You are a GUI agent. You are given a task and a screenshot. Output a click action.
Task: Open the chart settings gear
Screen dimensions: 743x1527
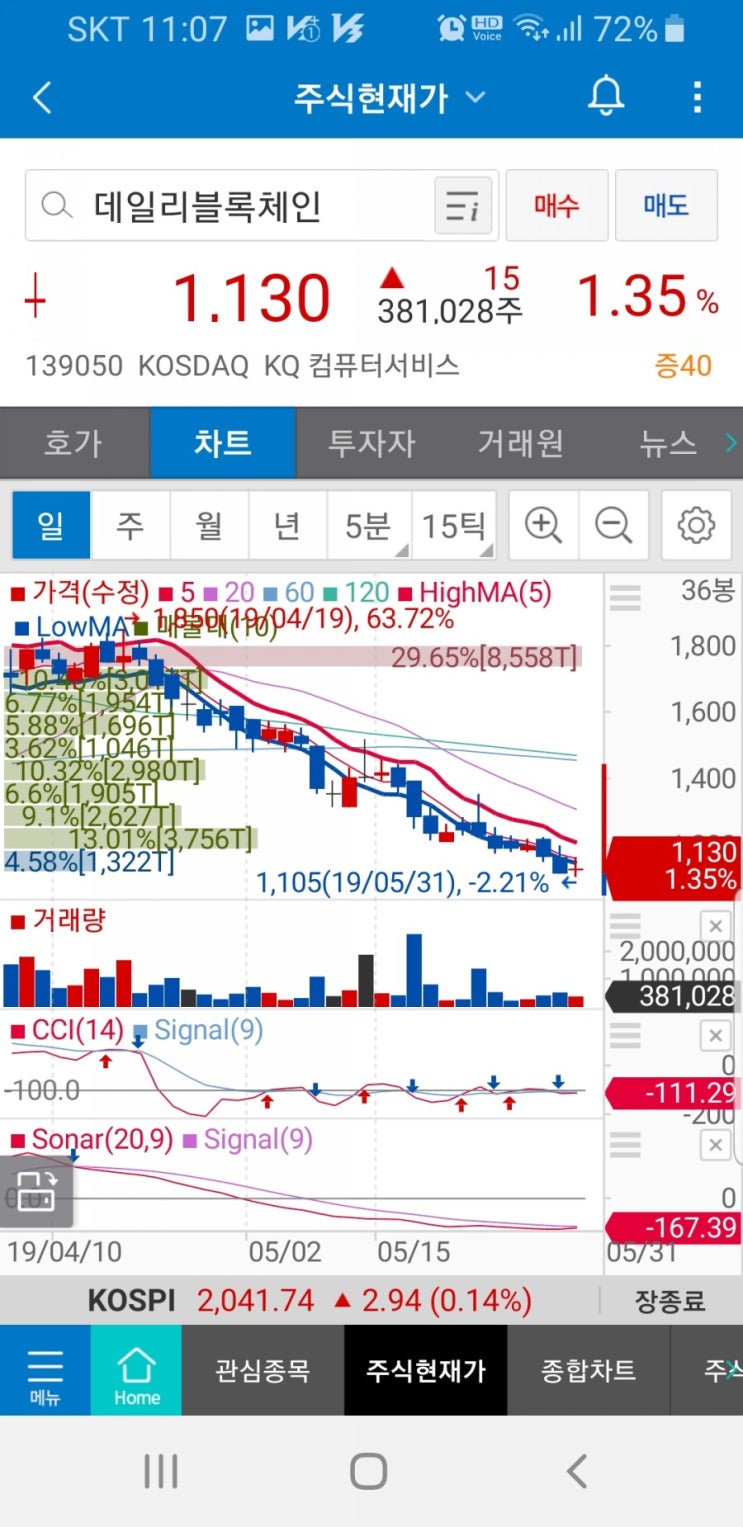pos(696,525)
